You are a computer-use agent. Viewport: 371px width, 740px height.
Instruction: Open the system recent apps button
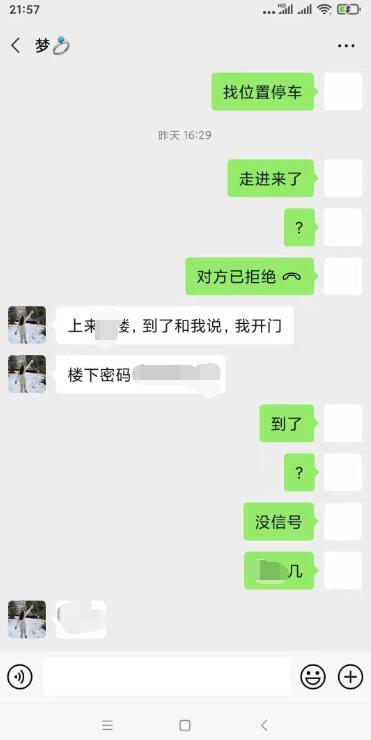[x=107, y=725]
